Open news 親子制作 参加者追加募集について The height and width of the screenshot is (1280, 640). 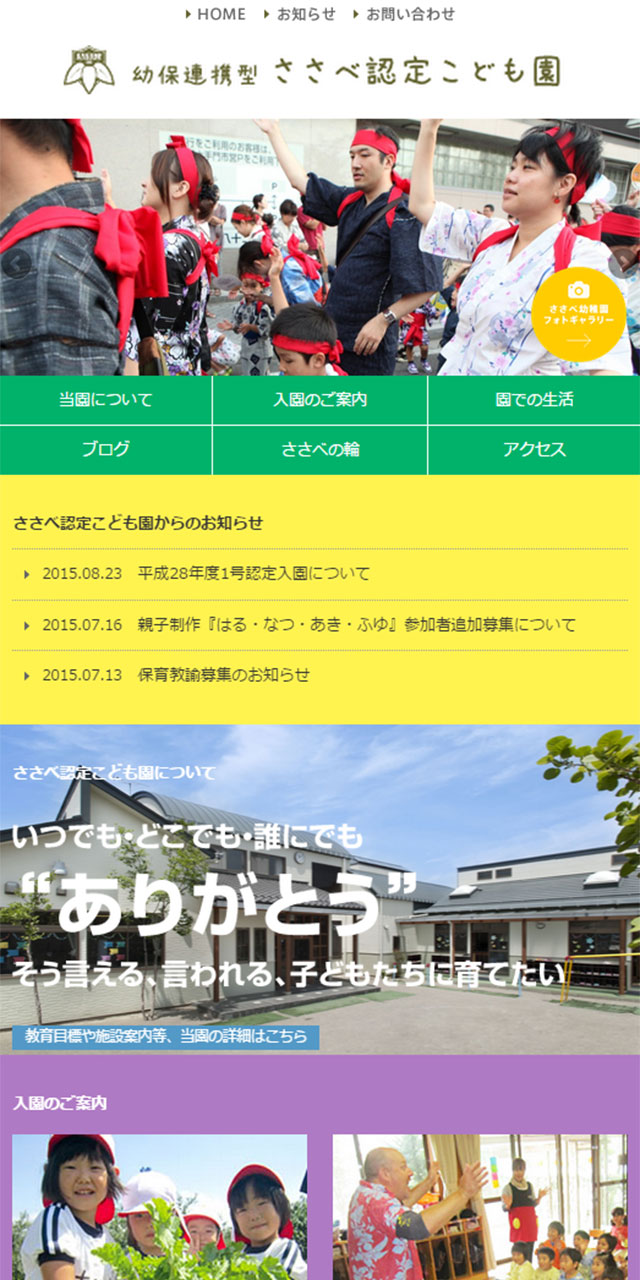(356, 625)
